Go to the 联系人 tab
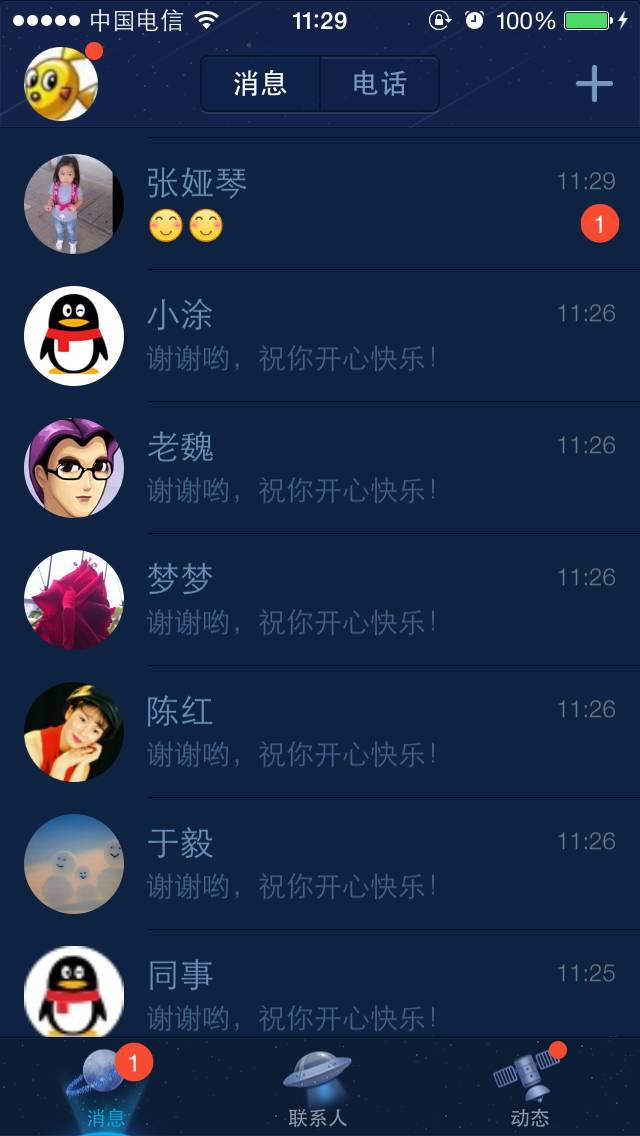Viewport: 640px width, 1136px height. point(317,1088)
